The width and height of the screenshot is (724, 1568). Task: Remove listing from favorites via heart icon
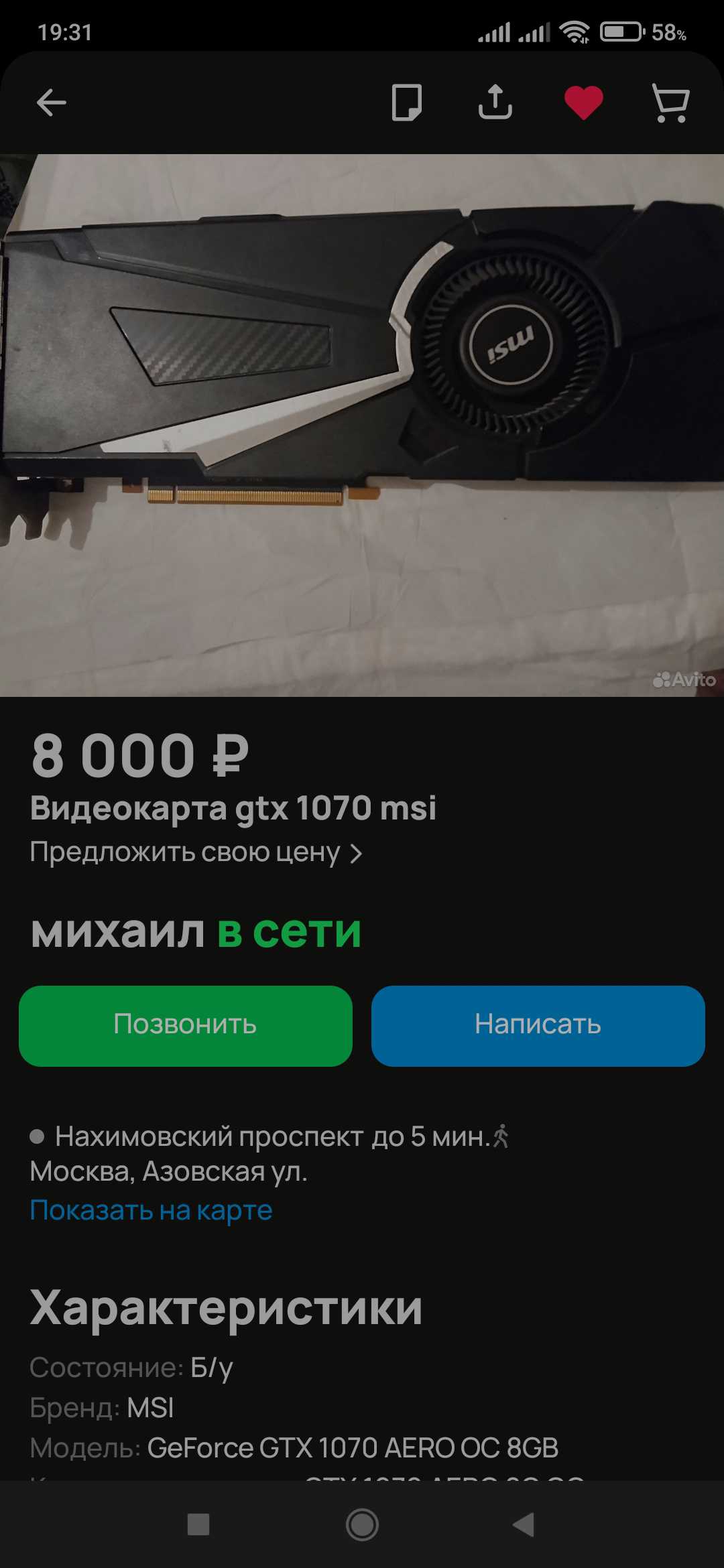point(583,103)
